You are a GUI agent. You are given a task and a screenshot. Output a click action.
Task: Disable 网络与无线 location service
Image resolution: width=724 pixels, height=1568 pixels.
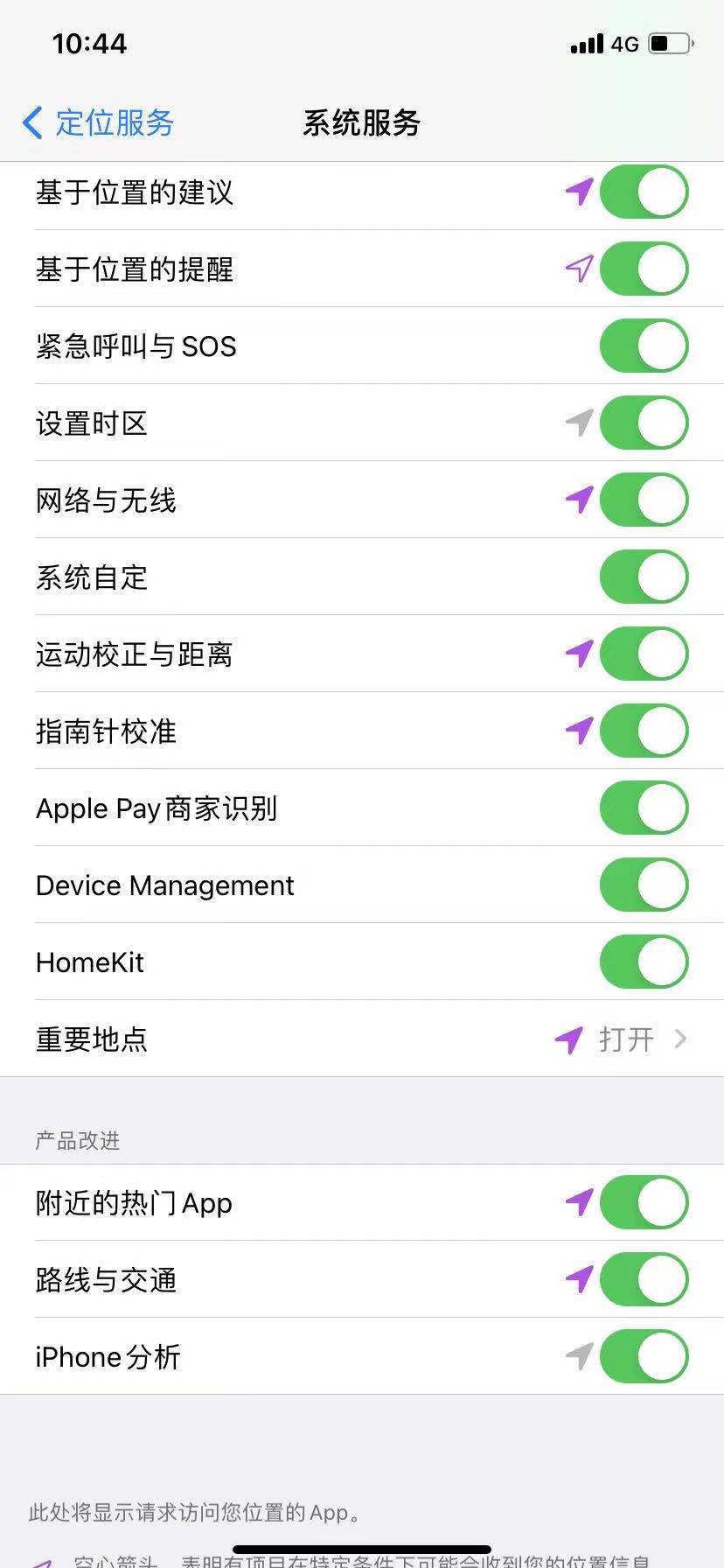(644, 500)
